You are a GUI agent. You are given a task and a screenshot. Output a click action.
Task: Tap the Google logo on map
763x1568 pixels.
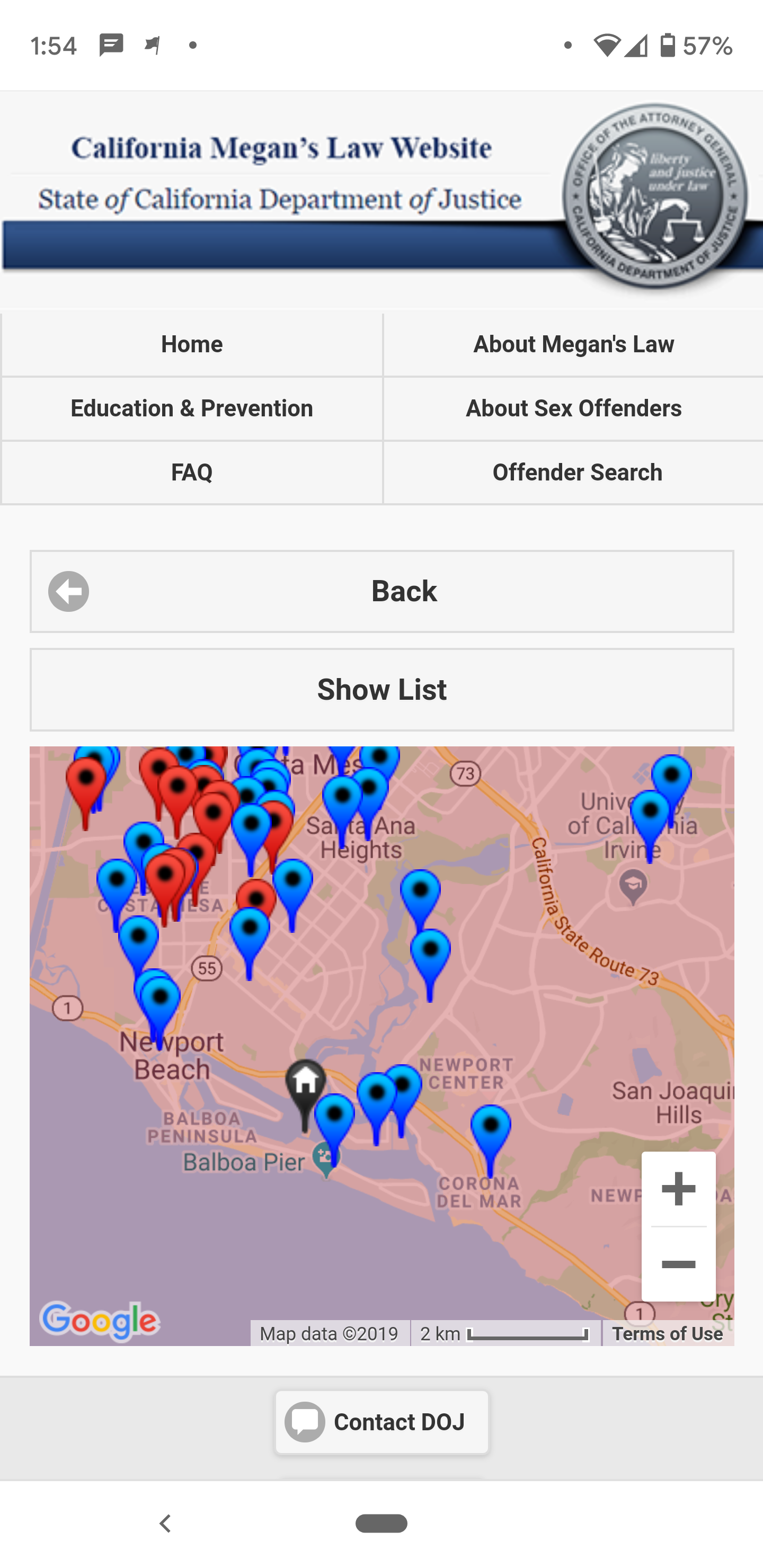(x=100, y=1322)
